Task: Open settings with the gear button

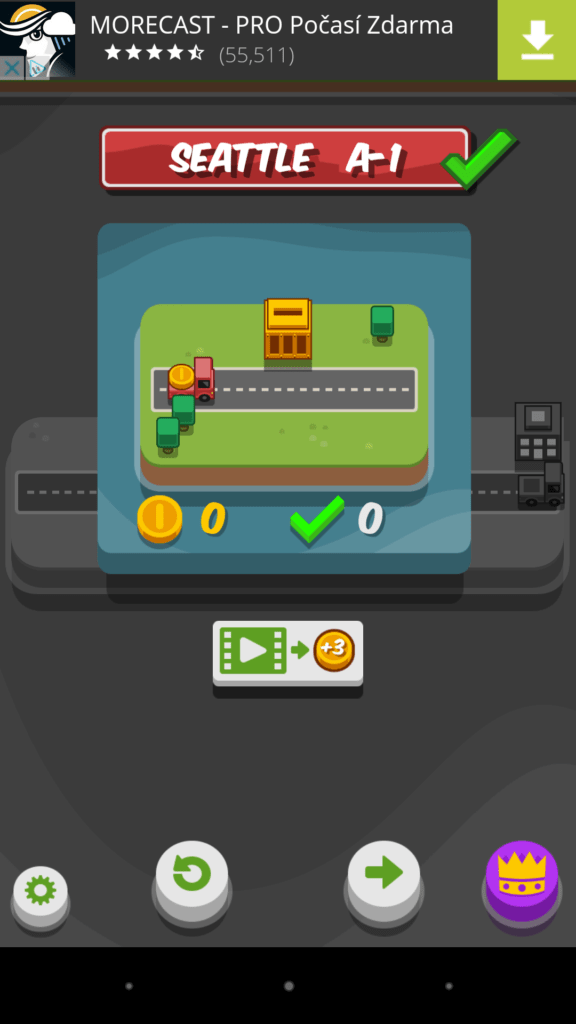Action: 40,891
